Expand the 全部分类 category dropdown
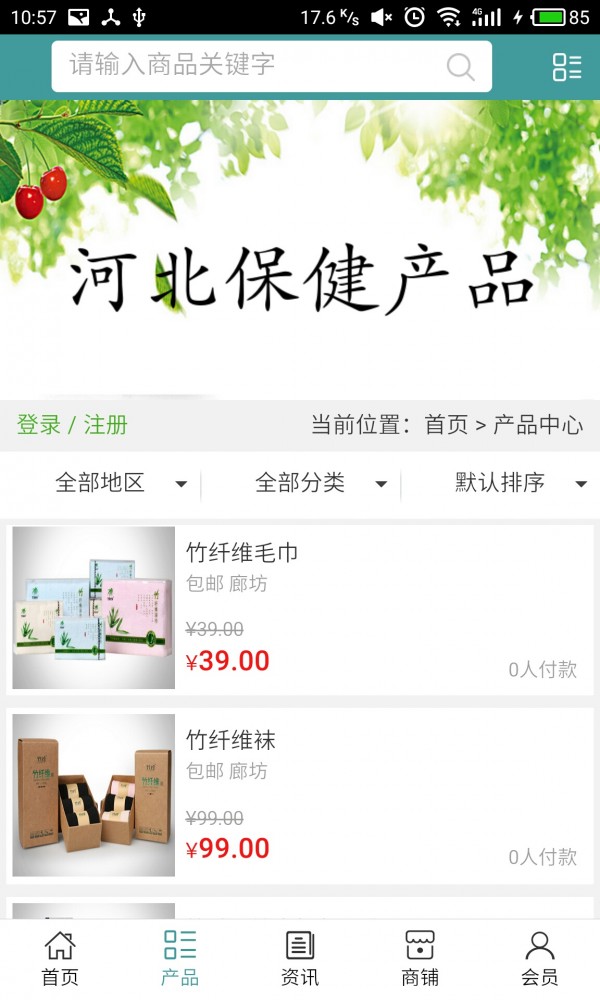600x1000 pixels. point(320,484)
